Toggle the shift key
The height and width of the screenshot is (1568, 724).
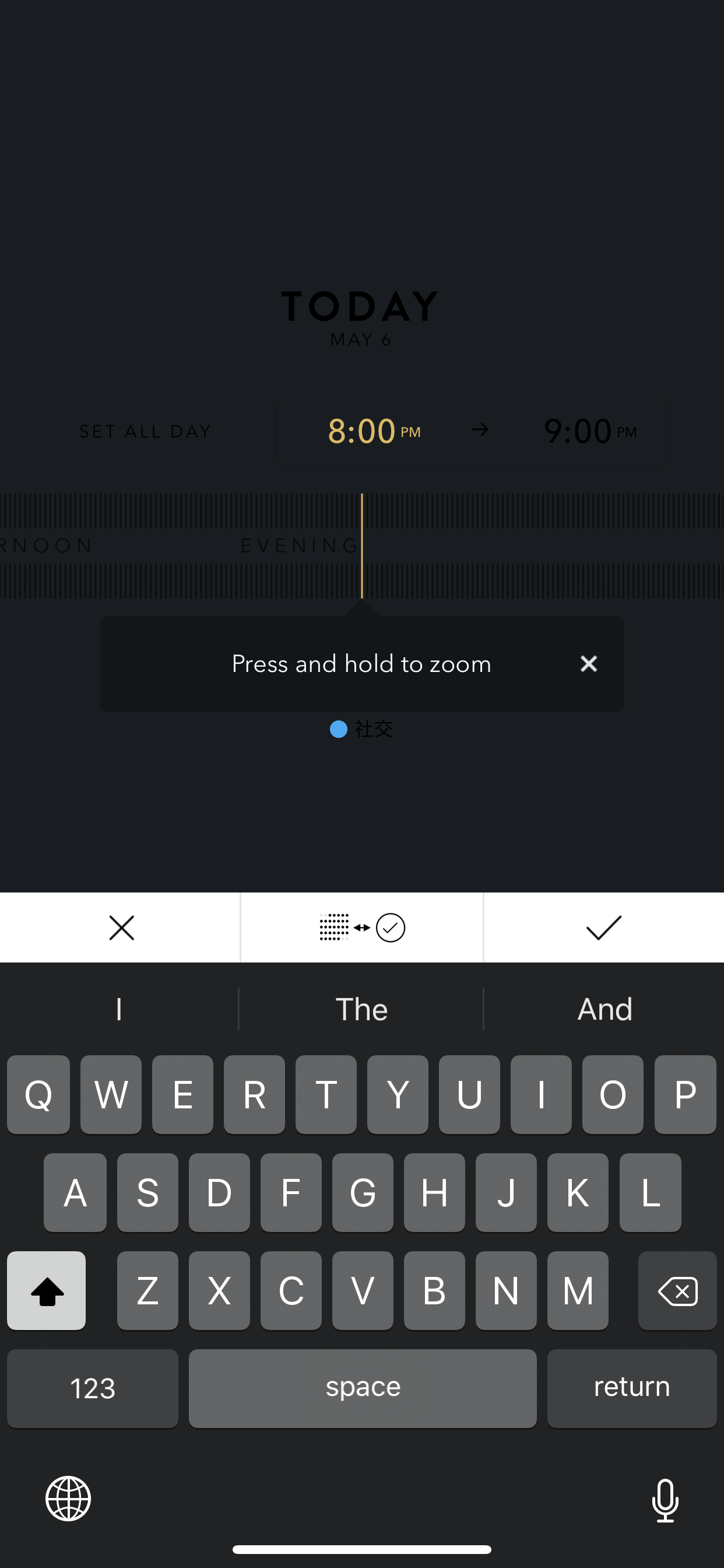(x=46, y=1290)
